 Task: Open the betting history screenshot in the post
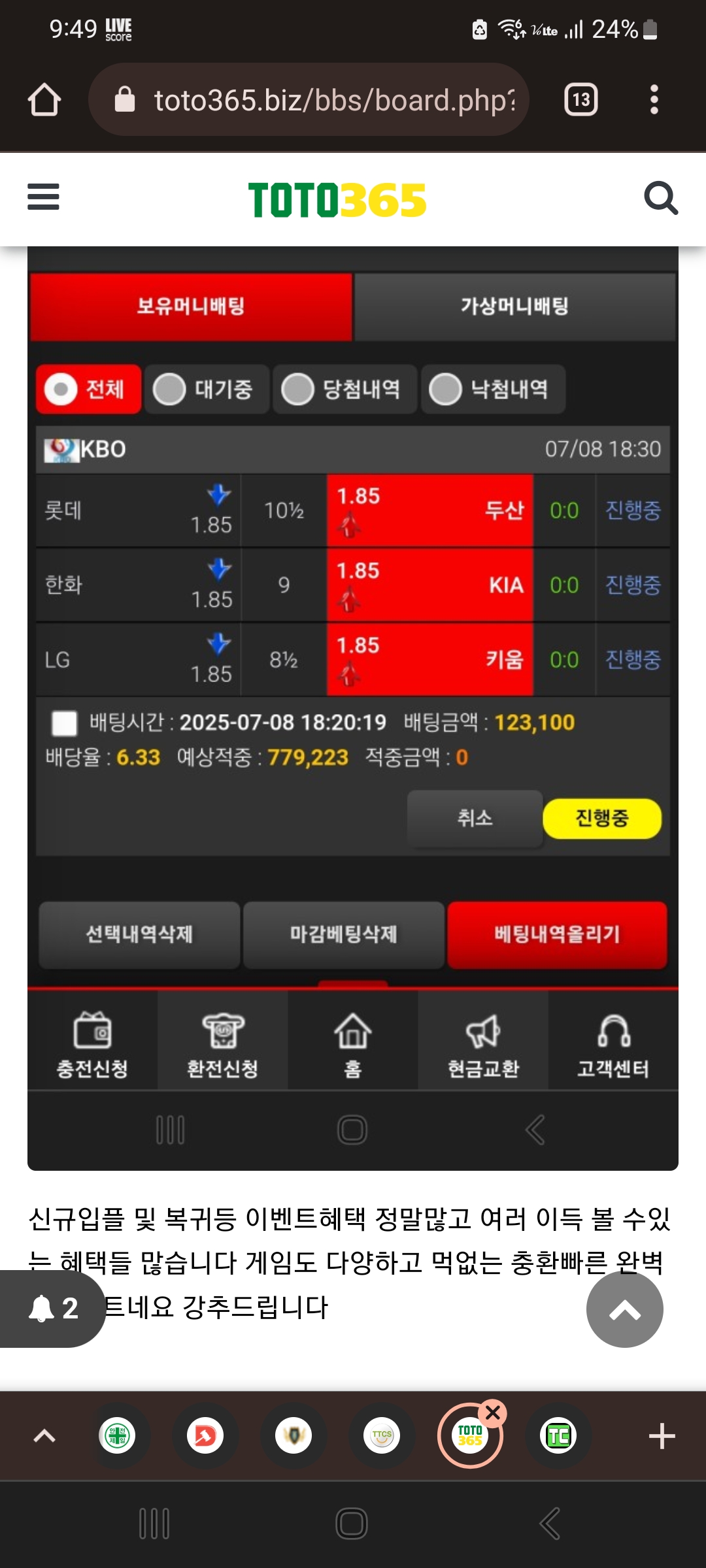click(353, 653)
